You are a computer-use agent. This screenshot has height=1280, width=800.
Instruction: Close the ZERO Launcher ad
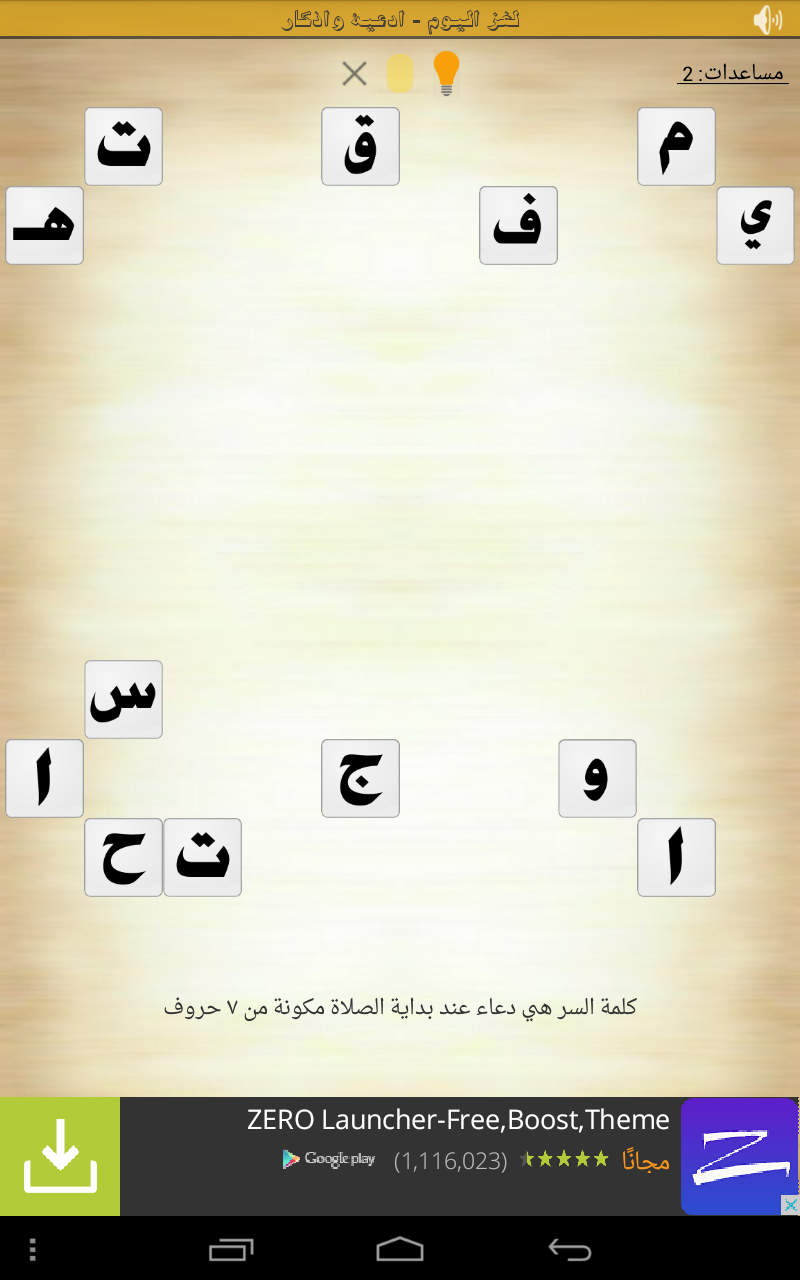(790, 1206)
